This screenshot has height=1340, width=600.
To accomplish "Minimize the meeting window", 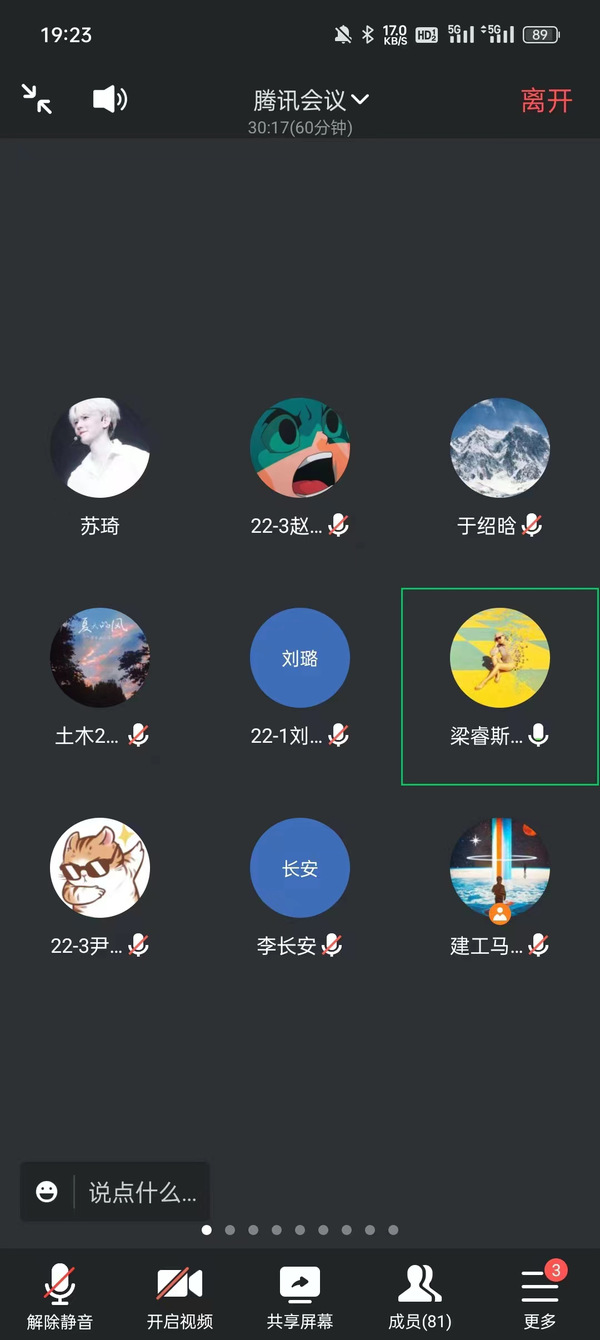I will (37, 99).
